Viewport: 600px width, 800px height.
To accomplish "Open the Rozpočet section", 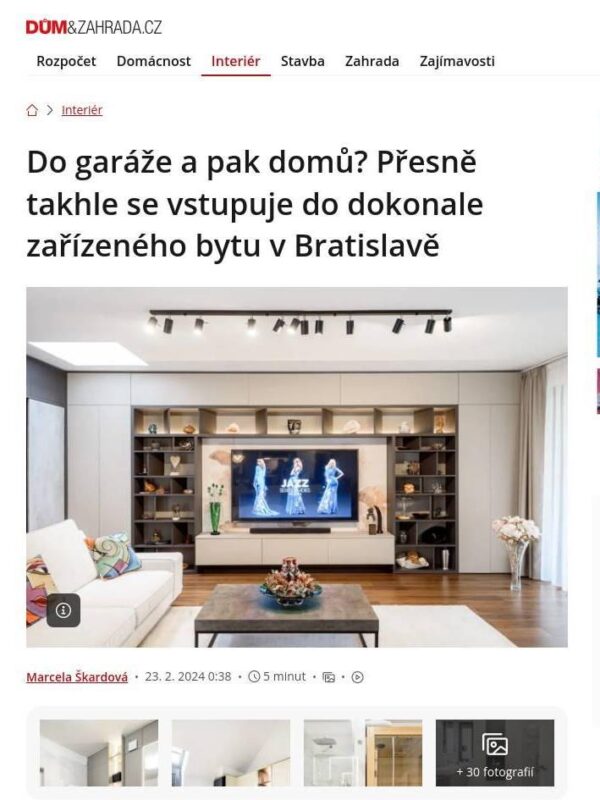I will tap(66, 61).
